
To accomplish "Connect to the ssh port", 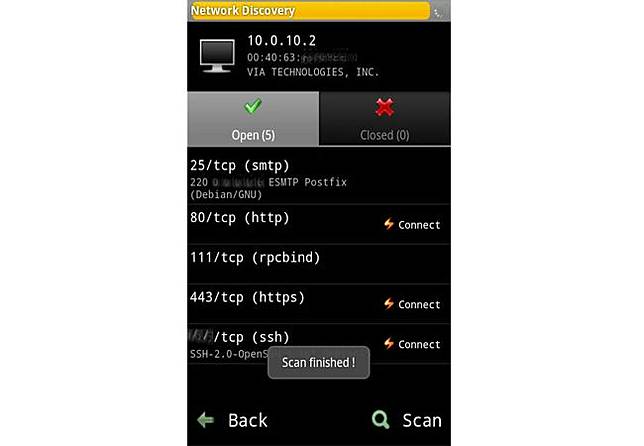I will (x=412, y=344).
